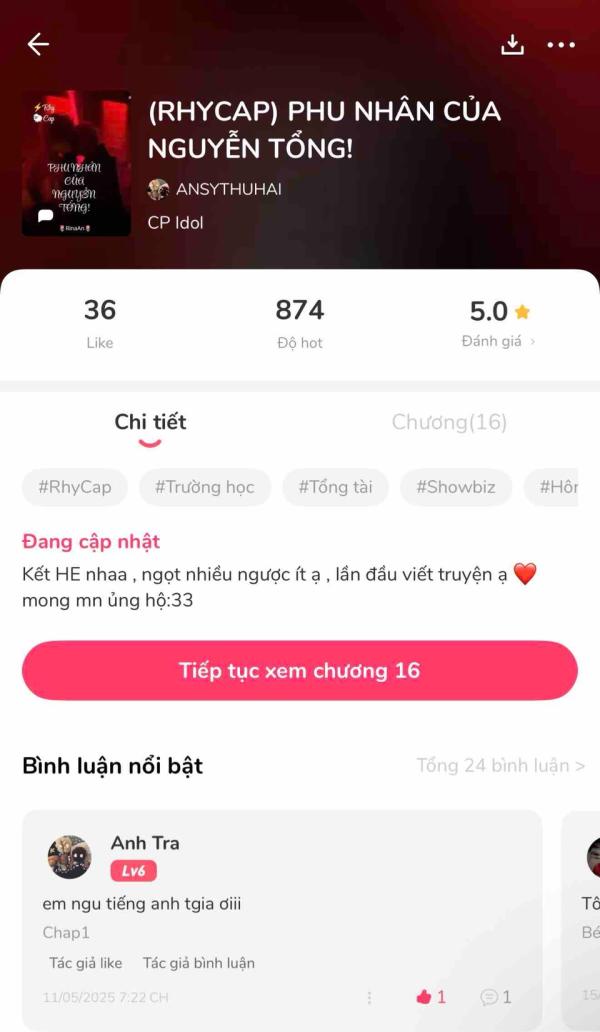View the 5.0 rating details
600x1032 pixels.
pos(499,323)
